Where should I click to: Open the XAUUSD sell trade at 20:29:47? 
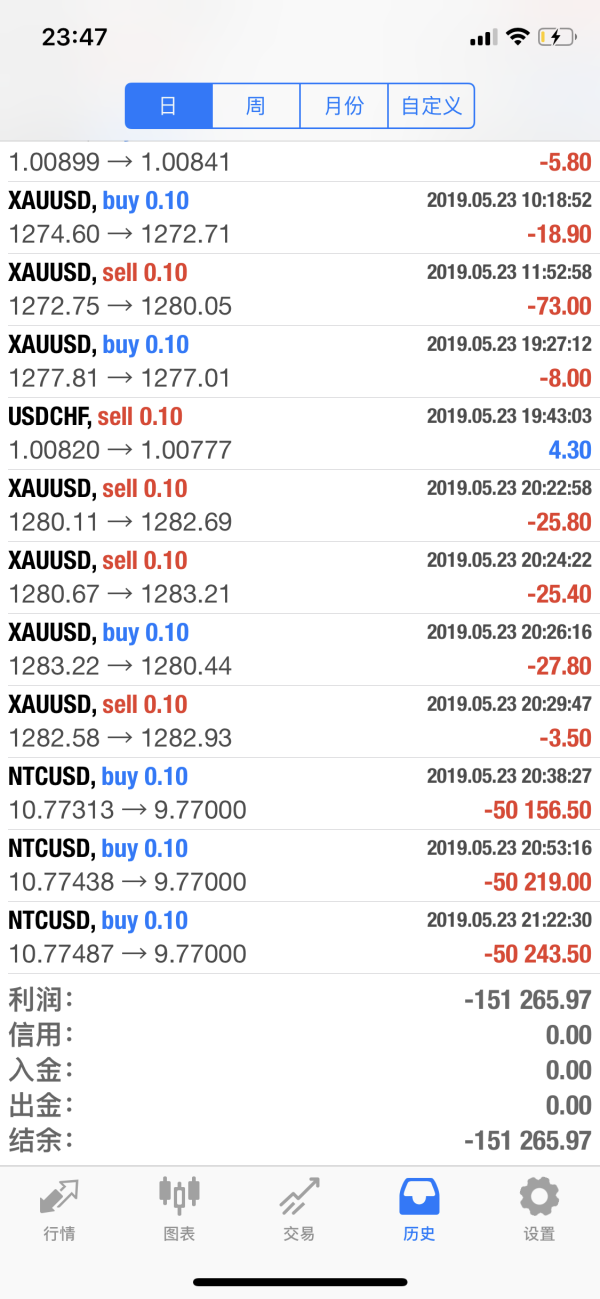(x=300, y=721)
